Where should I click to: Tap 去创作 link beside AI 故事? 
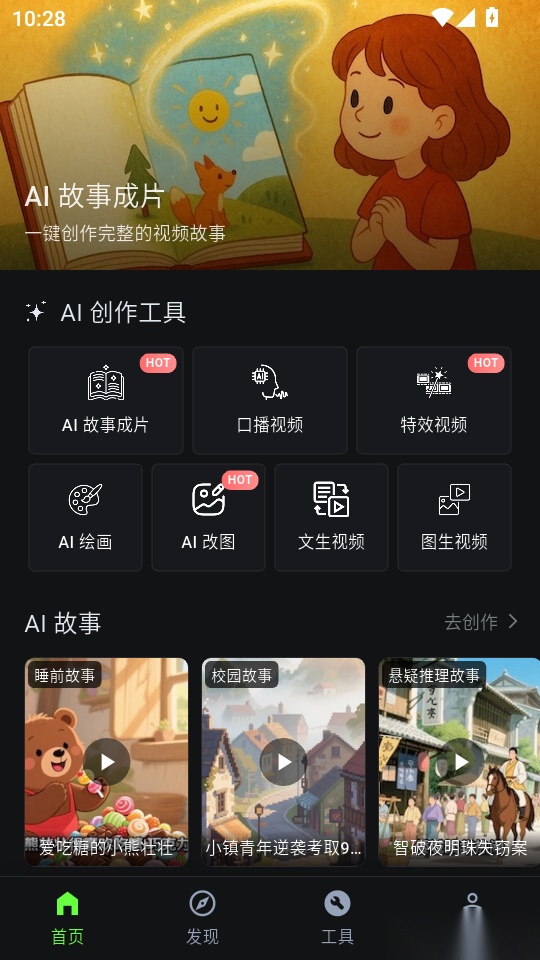pyautogui.click(x=482, y=622)
